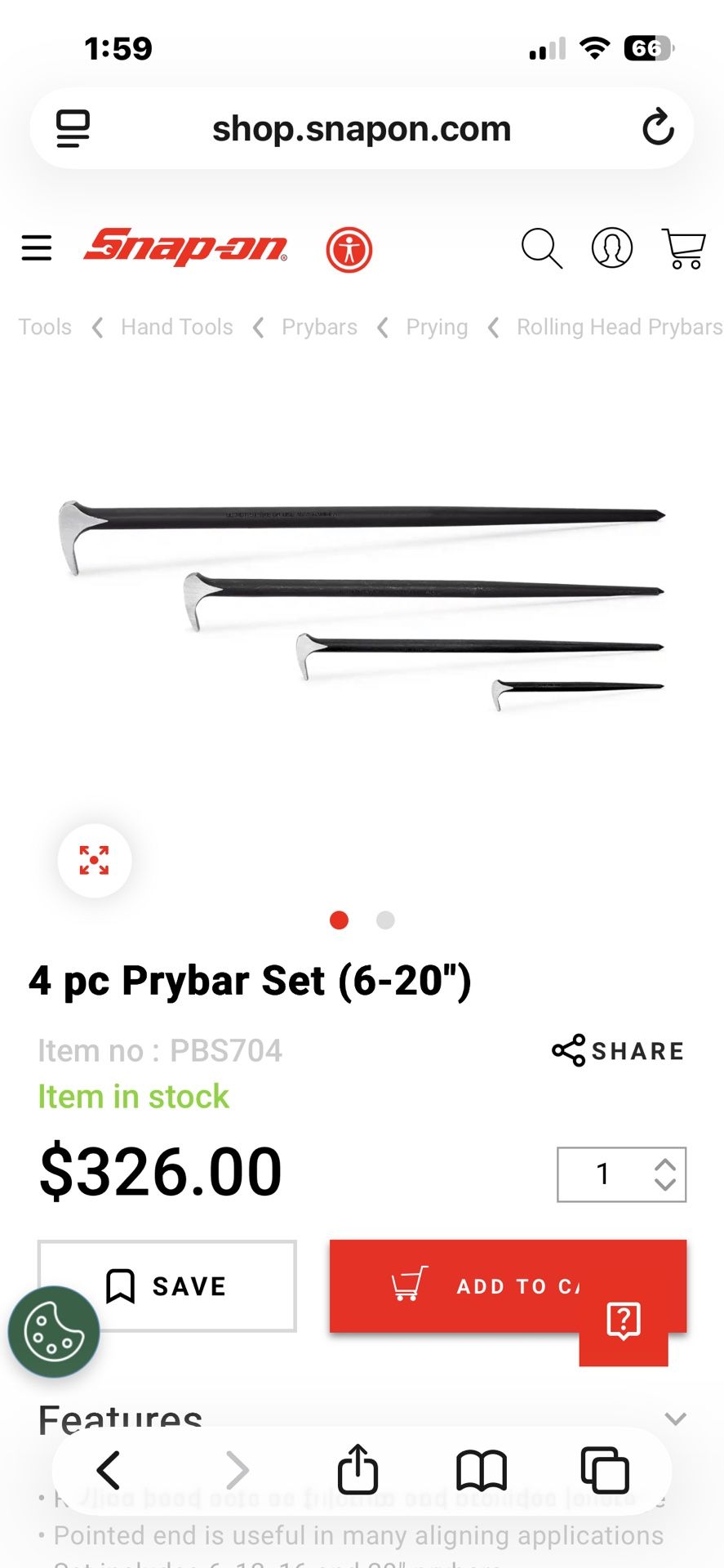Open cookie preferences button
Screen dimensions: 724x1568
[x=54, y=1332]
